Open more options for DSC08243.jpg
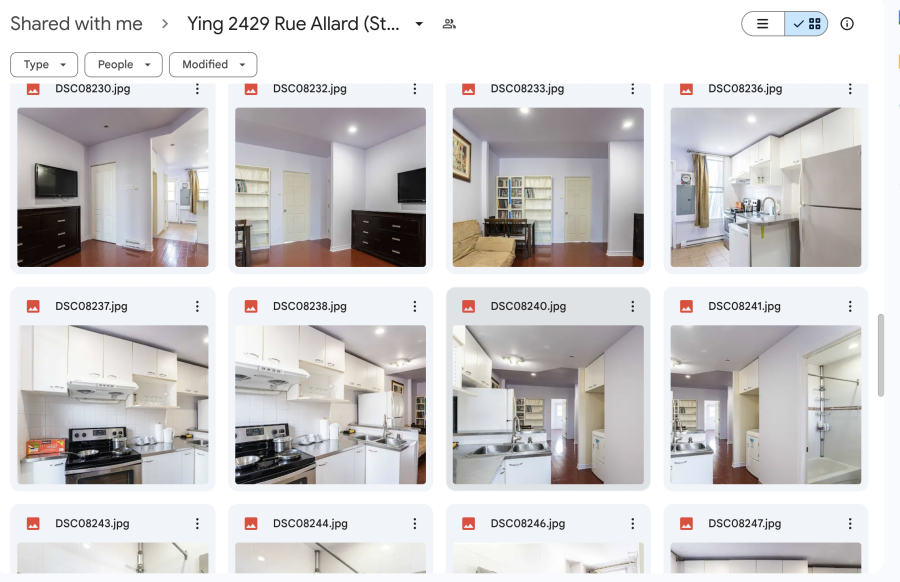The height and width of the screenshot is (582, 900). tap(197, 523)
